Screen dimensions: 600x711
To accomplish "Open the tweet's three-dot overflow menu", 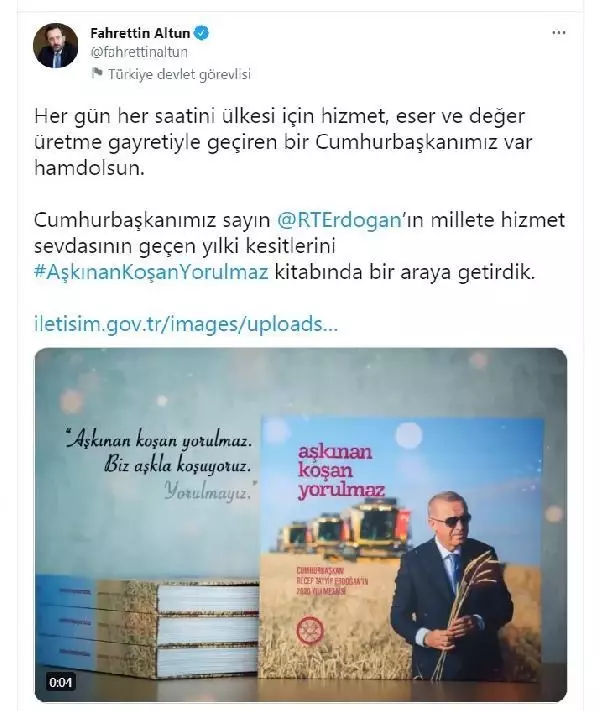I will tap(559, 33).
